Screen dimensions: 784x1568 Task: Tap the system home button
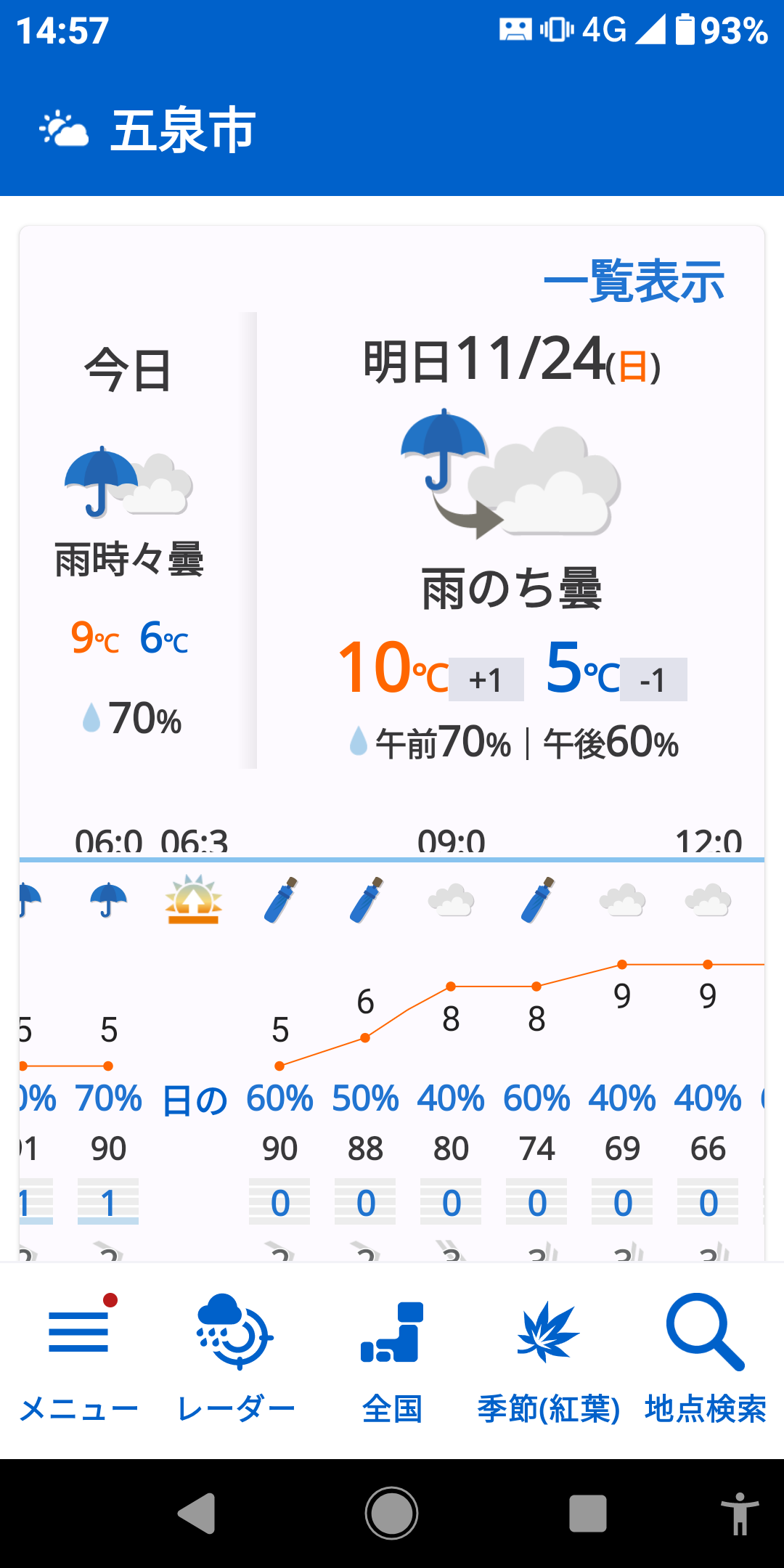coord(392,1514)
